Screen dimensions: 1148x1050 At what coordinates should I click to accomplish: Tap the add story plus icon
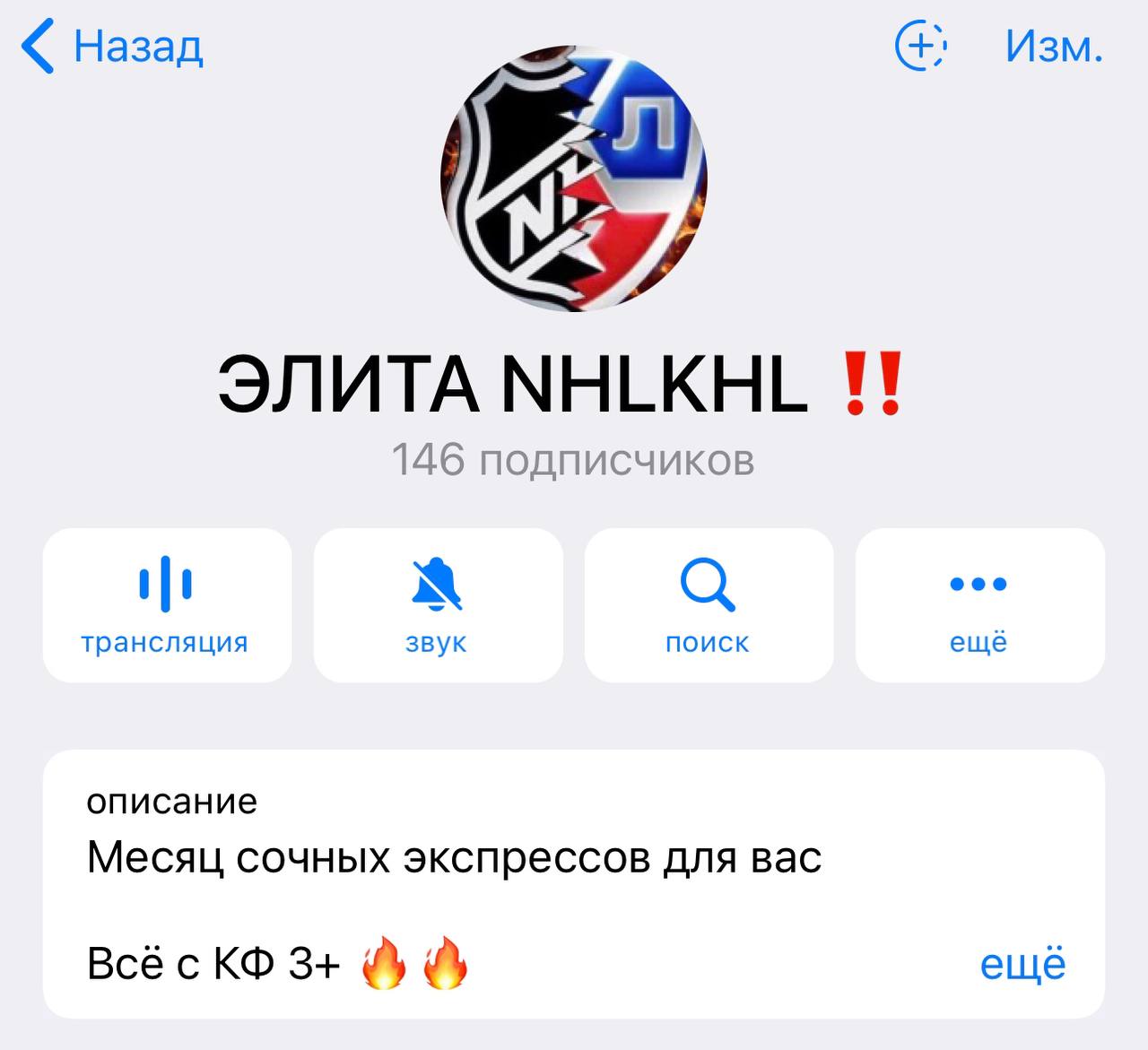pos(921,46)
